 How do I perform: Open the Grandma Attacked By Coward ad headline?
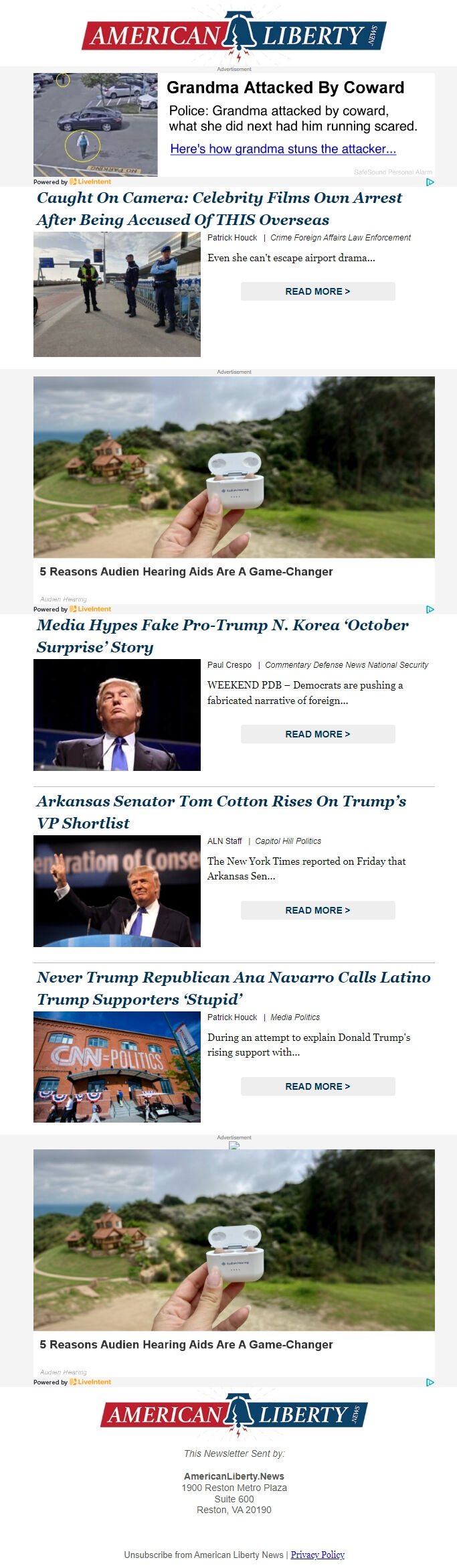tap(285, 88)
